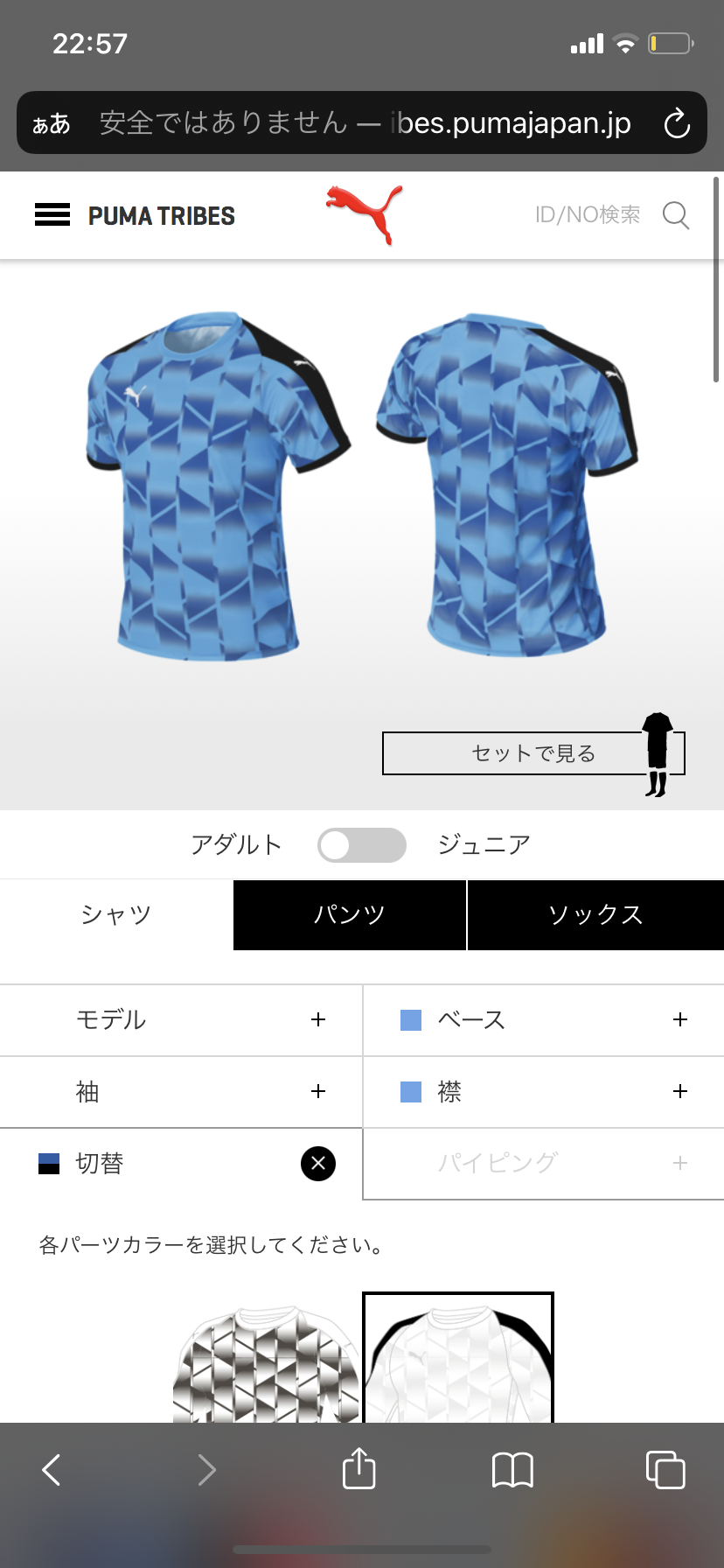Image resolution: width=724 pixels, height=1568 pixels.
Task: Select the black shoulder panel thumbnail
Action: point(458,1358)
